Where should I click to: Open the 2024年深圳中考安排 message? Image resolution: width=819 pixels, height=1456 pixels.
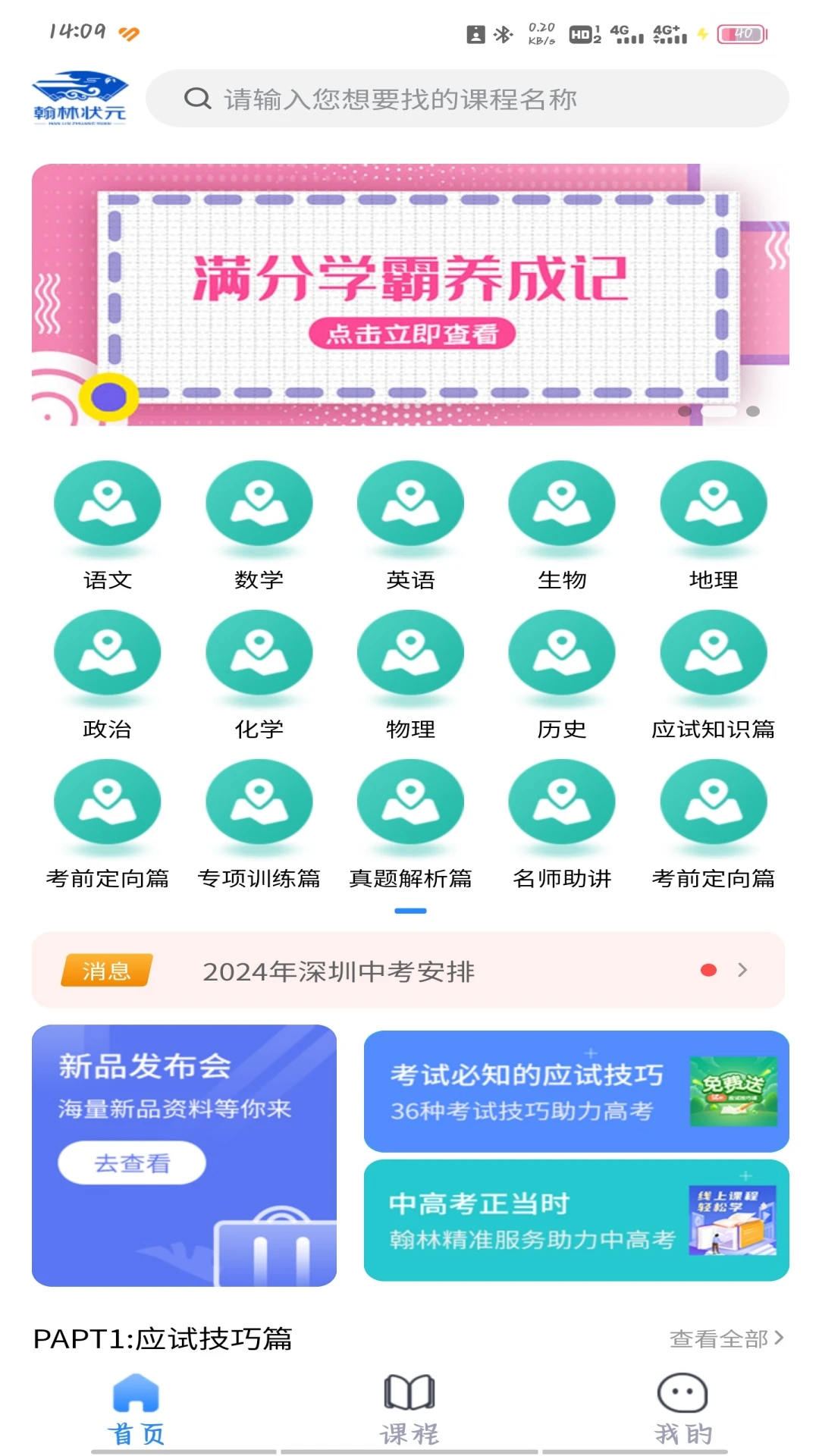[x=408, y=971]
